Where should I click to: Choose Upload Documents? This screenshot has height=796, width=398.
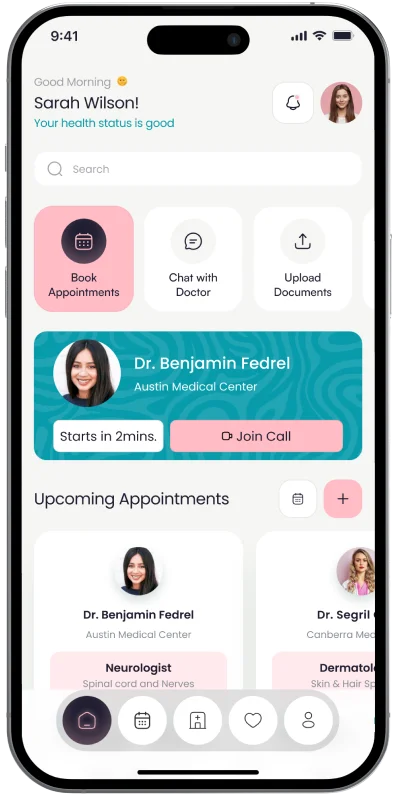[x=303, y=258]
